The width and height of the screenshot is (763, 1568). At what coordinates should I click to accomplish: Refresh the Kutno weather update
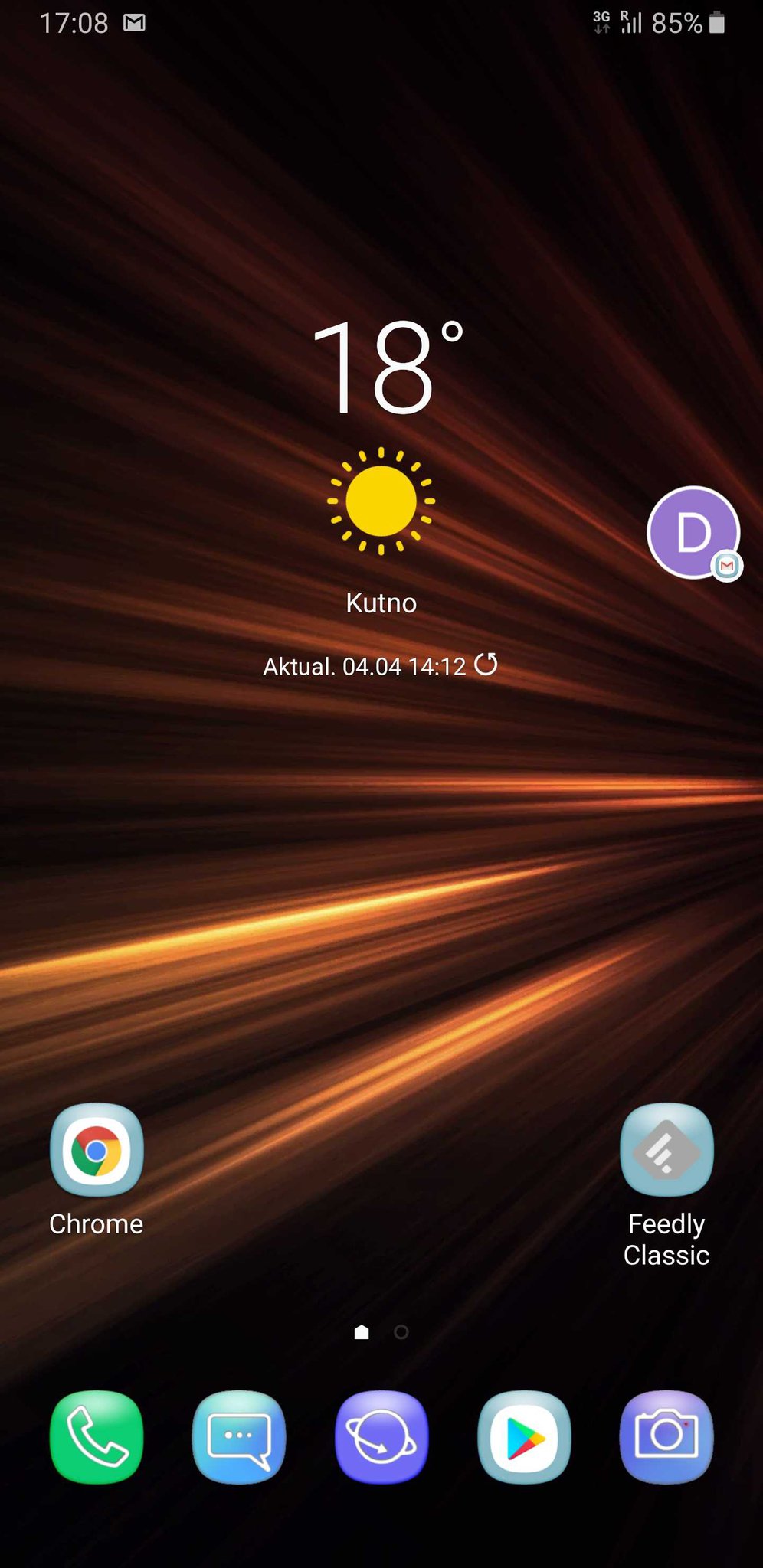pyautogui.click(x=486, y=665)
